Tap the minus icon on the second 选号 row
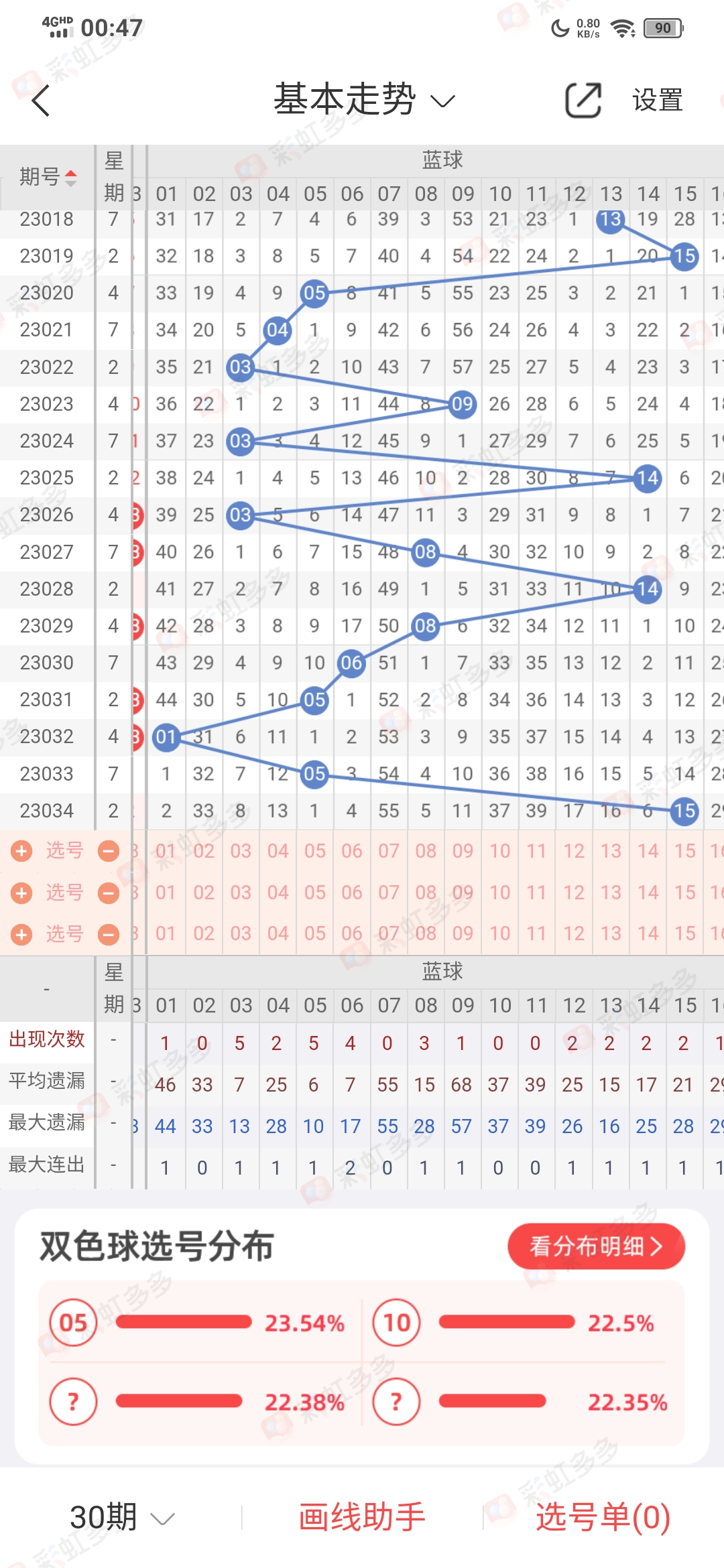Viewport: 724px width, 1568px height. [x=108, y=893]
